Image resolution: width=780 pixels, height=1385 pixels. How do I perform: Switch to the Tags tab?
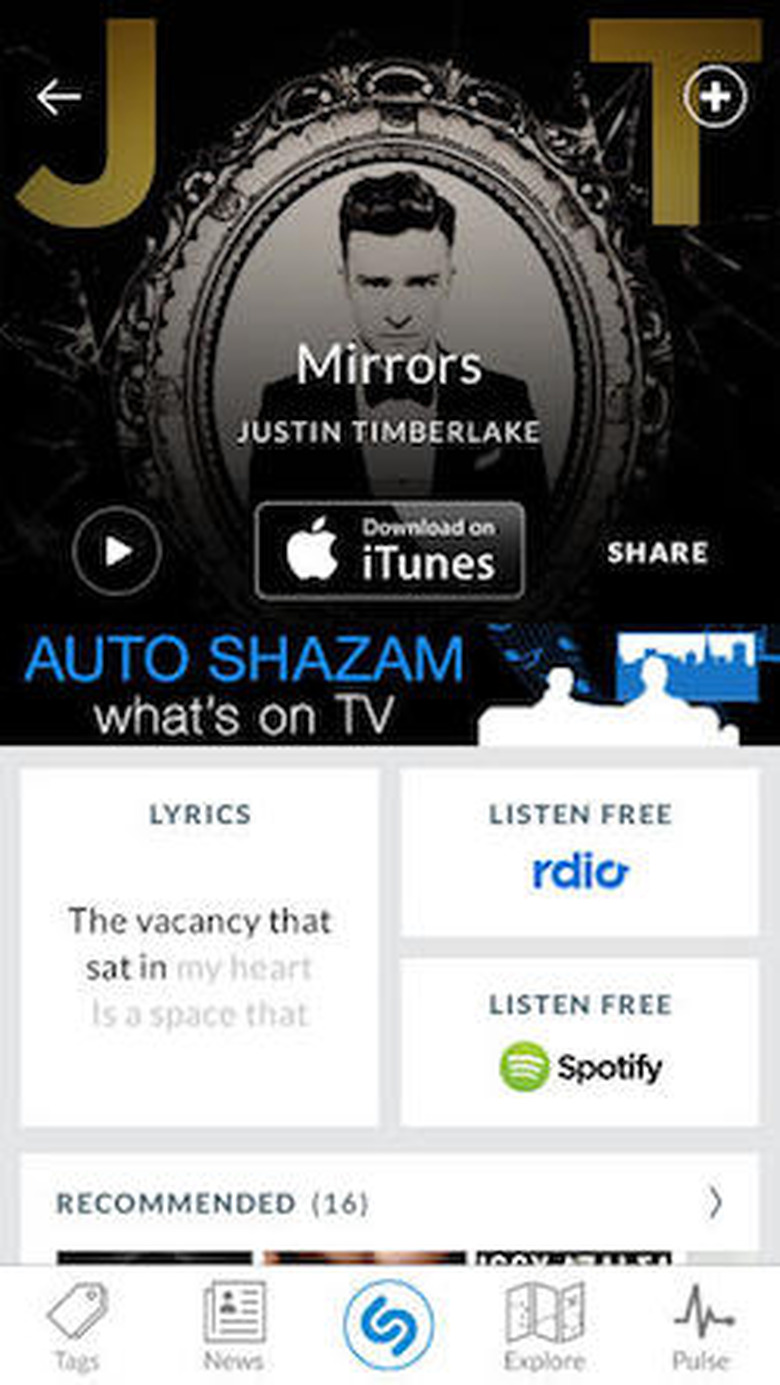77,1327
